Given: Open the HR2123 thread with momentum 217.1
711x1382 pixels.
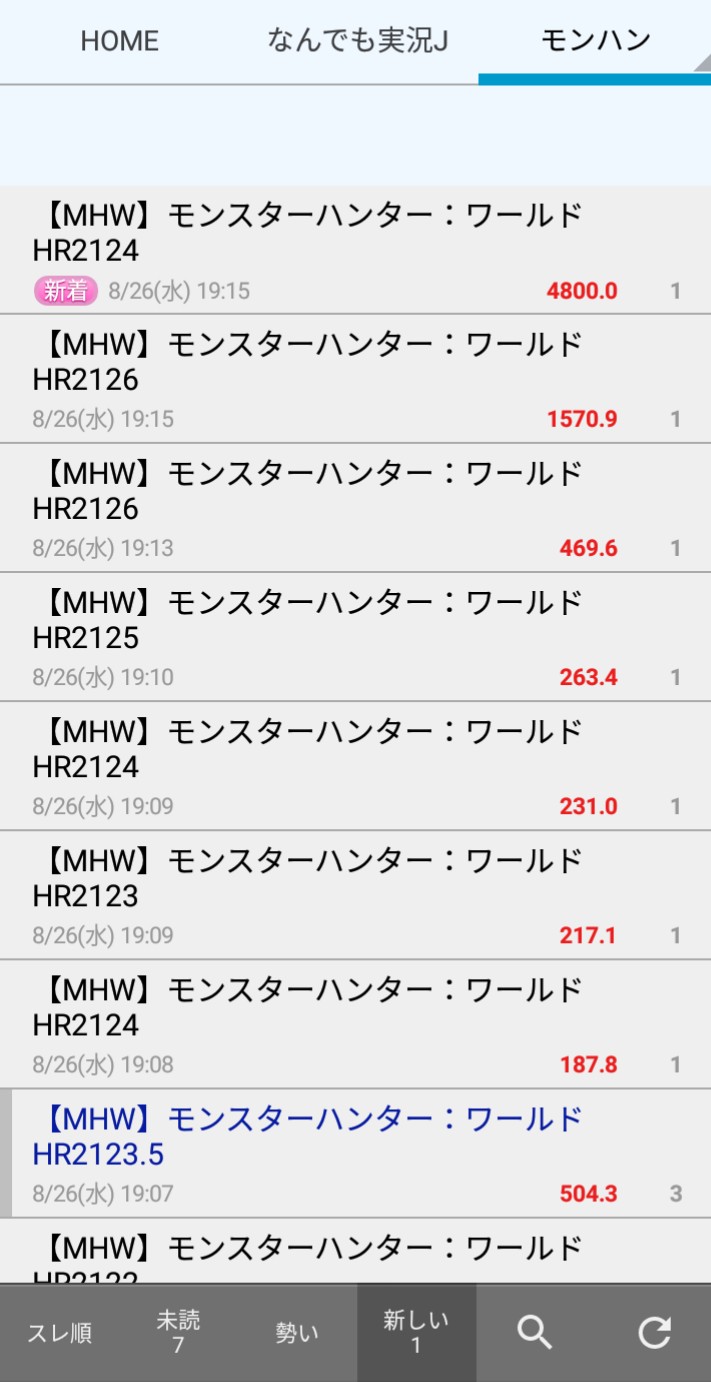Looking at the screenshot, I should 355,895.
